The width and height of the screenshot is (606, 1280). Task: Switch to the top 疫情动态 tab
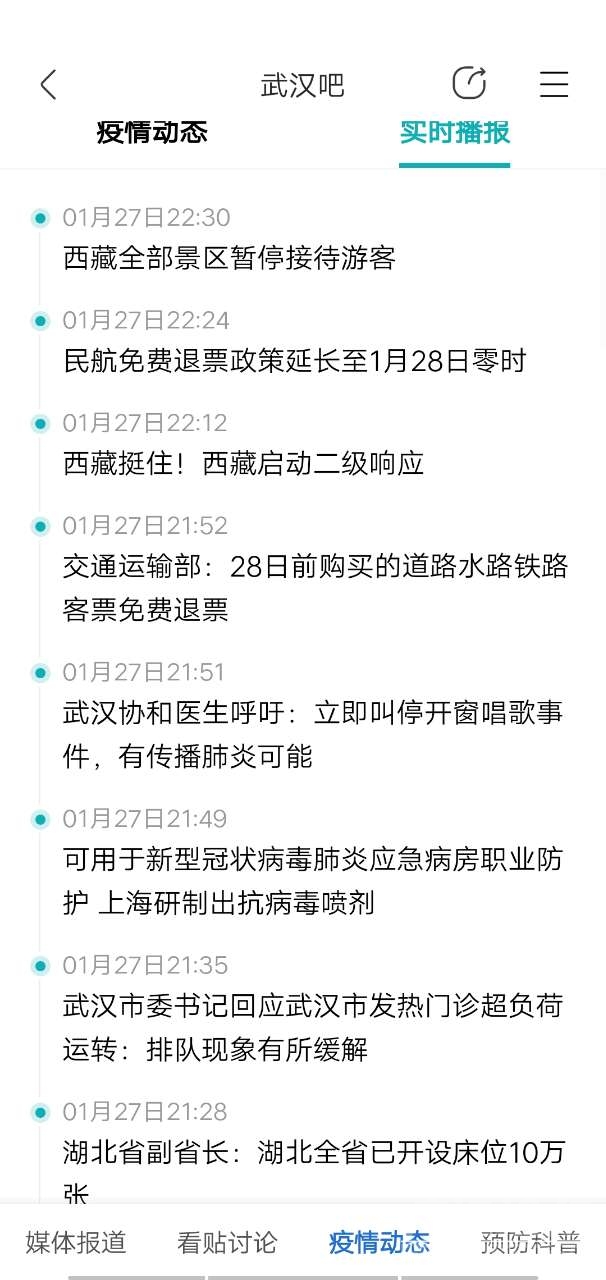[152, 133]
